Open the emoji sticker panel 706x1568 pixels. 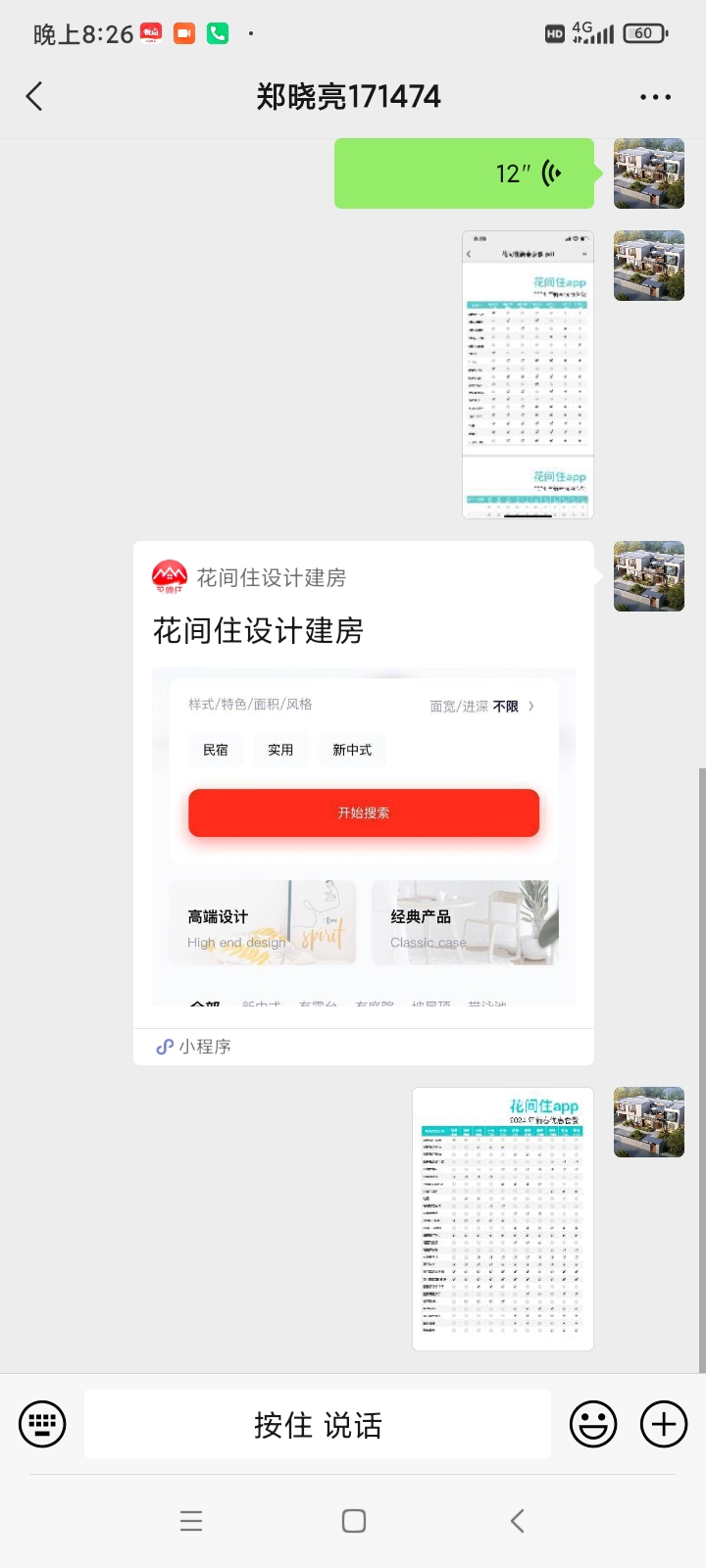[593, 1424]
